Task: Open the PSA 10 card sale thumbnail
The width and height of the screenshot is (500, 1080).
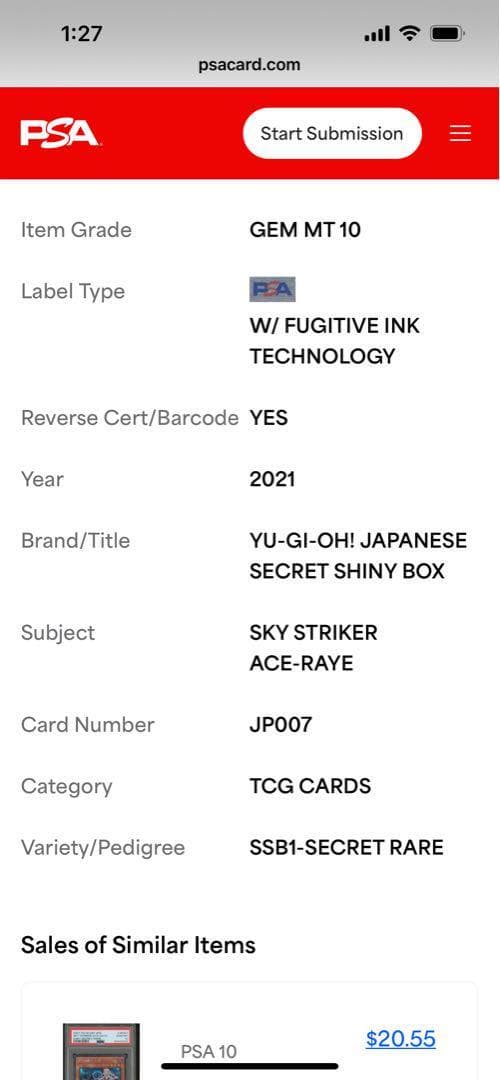Action: pos(101,1052)
